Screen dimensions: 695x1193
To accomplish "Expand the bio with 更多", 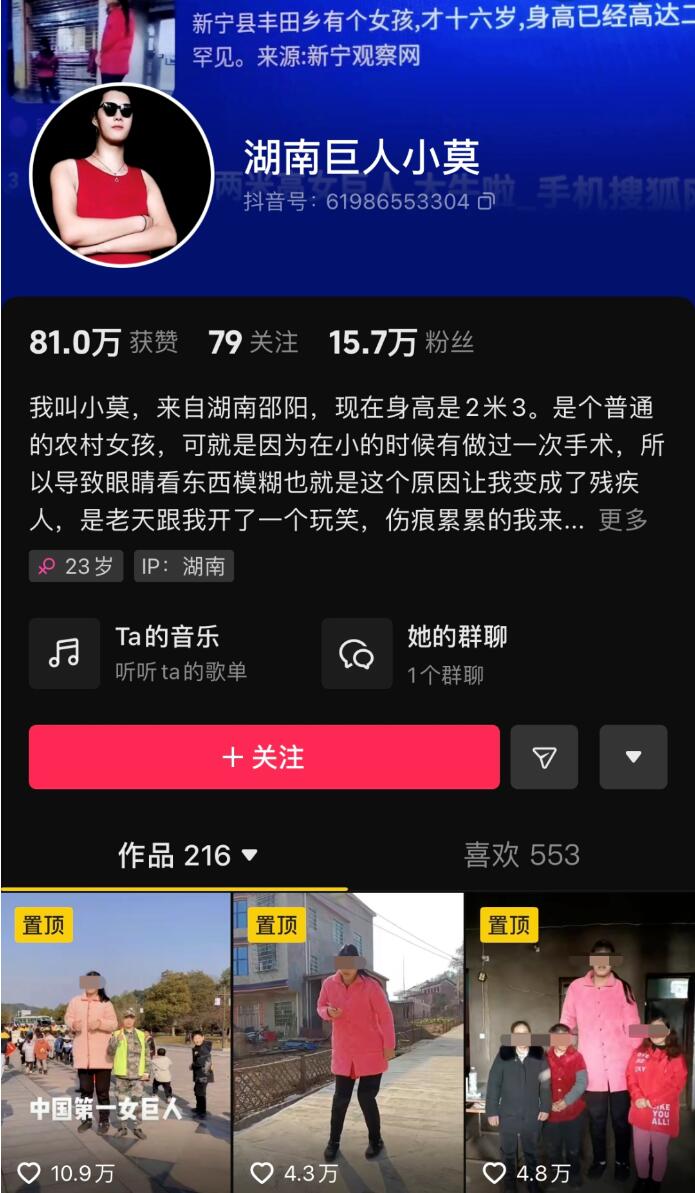I will point(622,520).
